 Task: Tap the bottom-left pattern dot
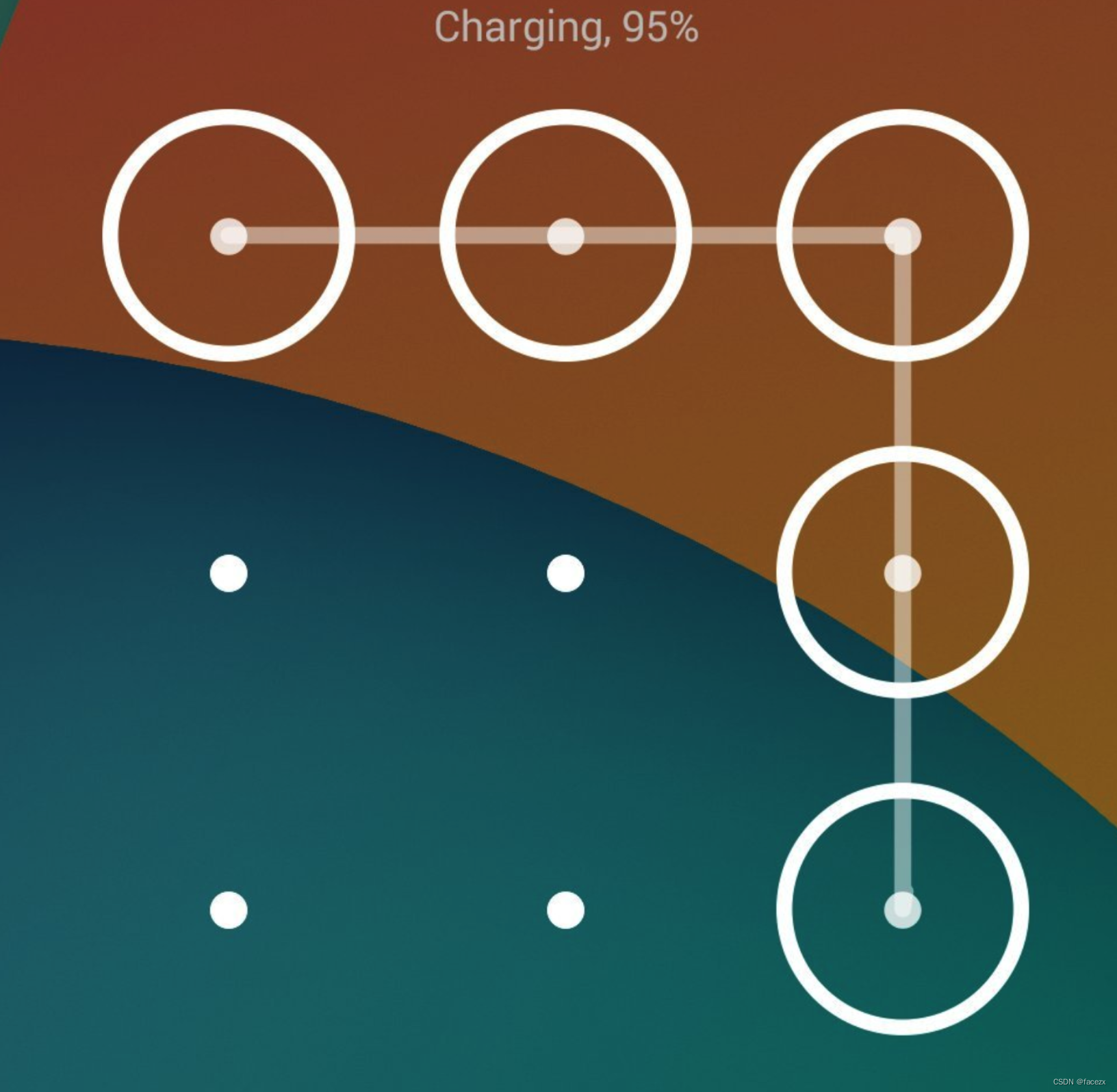[229, 910]
